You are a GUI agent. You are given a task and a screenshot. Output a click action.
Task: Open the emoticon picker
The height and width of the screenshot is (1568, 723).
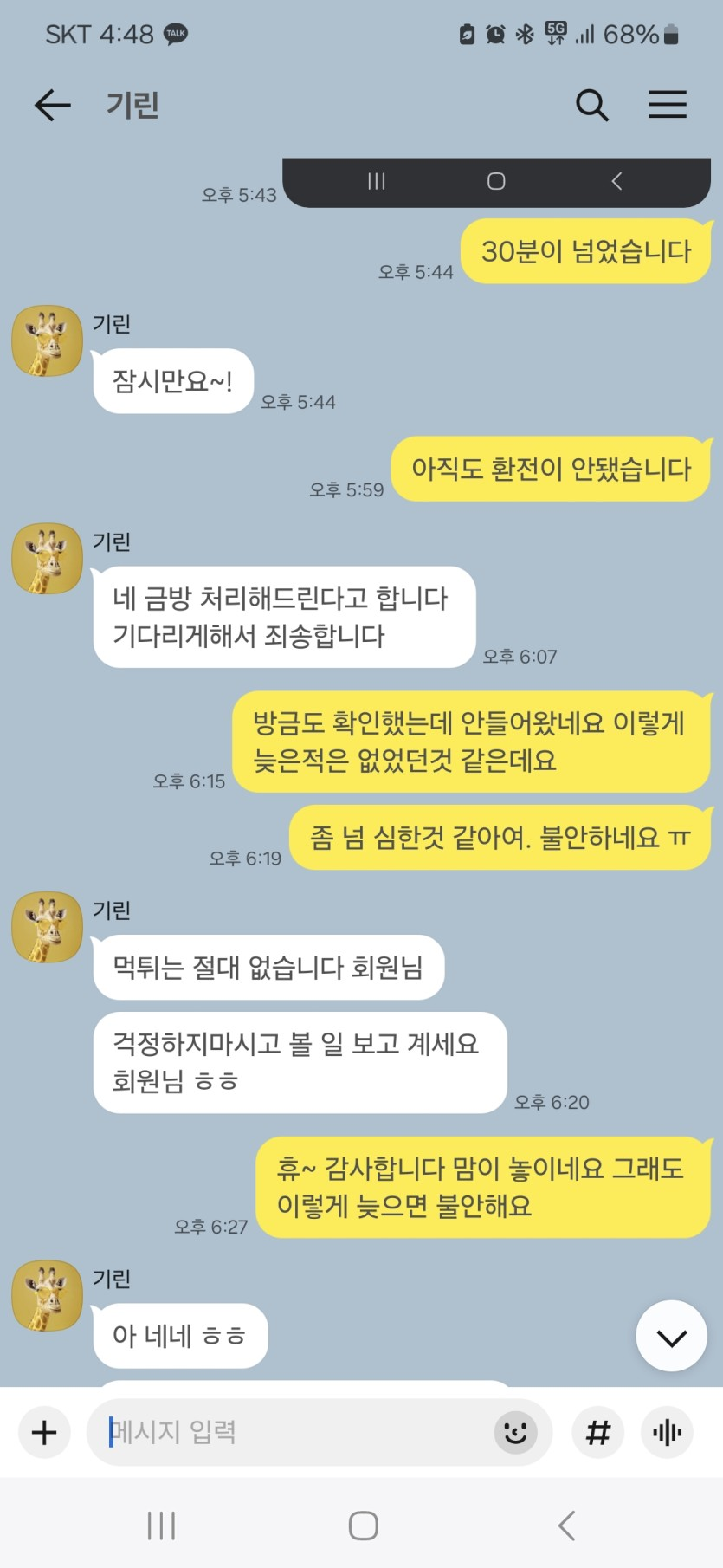click(x=515, y=1432)
